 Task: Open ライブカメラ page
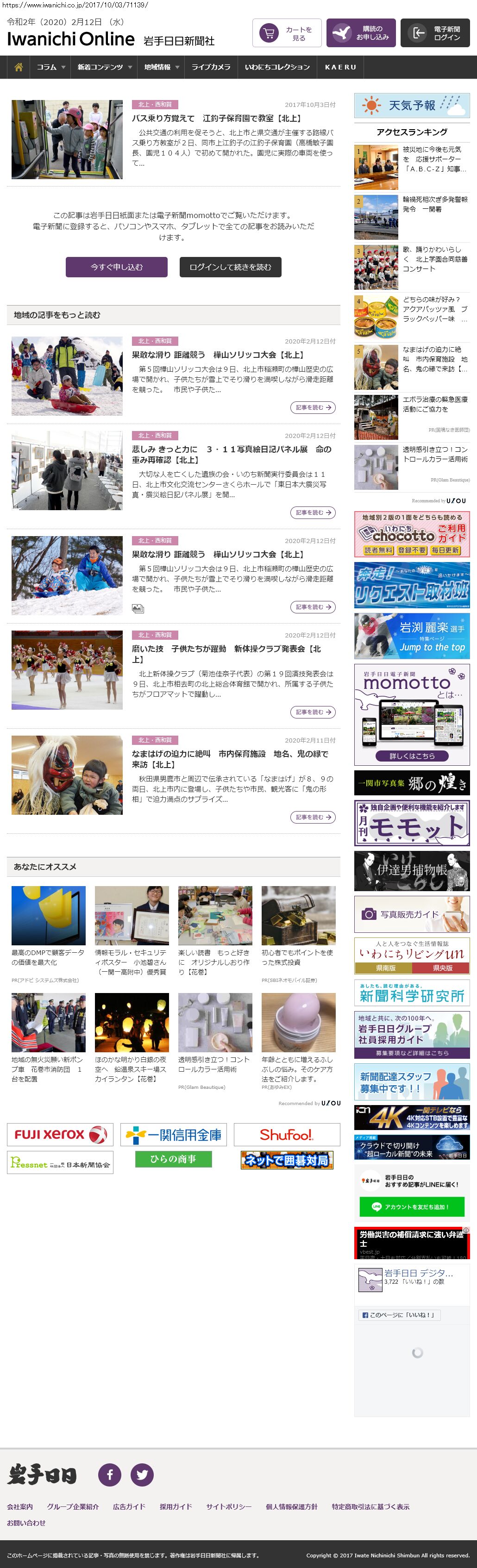(x=211, y=67)
